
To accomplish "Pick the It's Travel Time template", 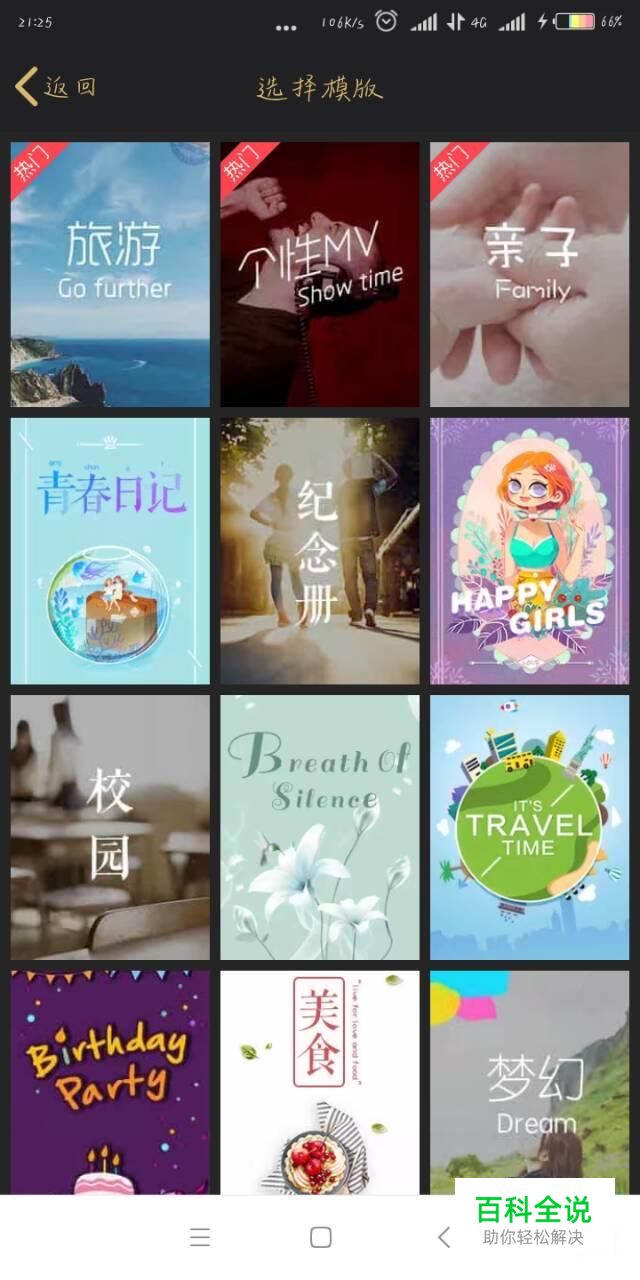I will 530,827.
